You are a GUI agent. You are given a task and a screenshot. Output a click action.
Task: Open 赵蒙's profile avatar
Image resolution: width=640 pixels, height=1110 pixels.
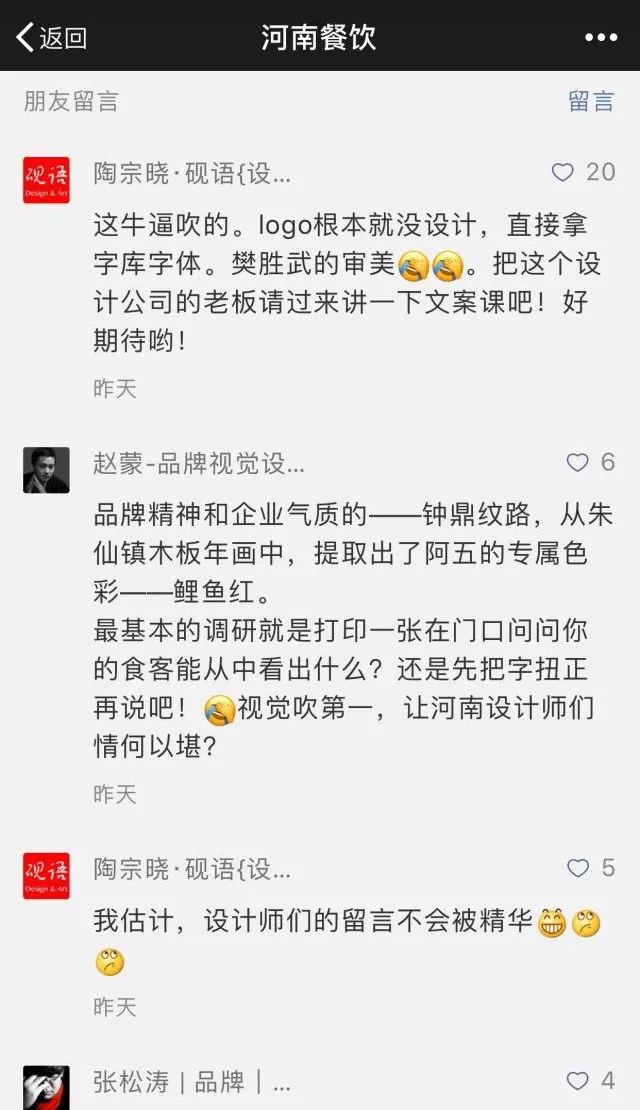pyautogui.click(x=46, y=470)
